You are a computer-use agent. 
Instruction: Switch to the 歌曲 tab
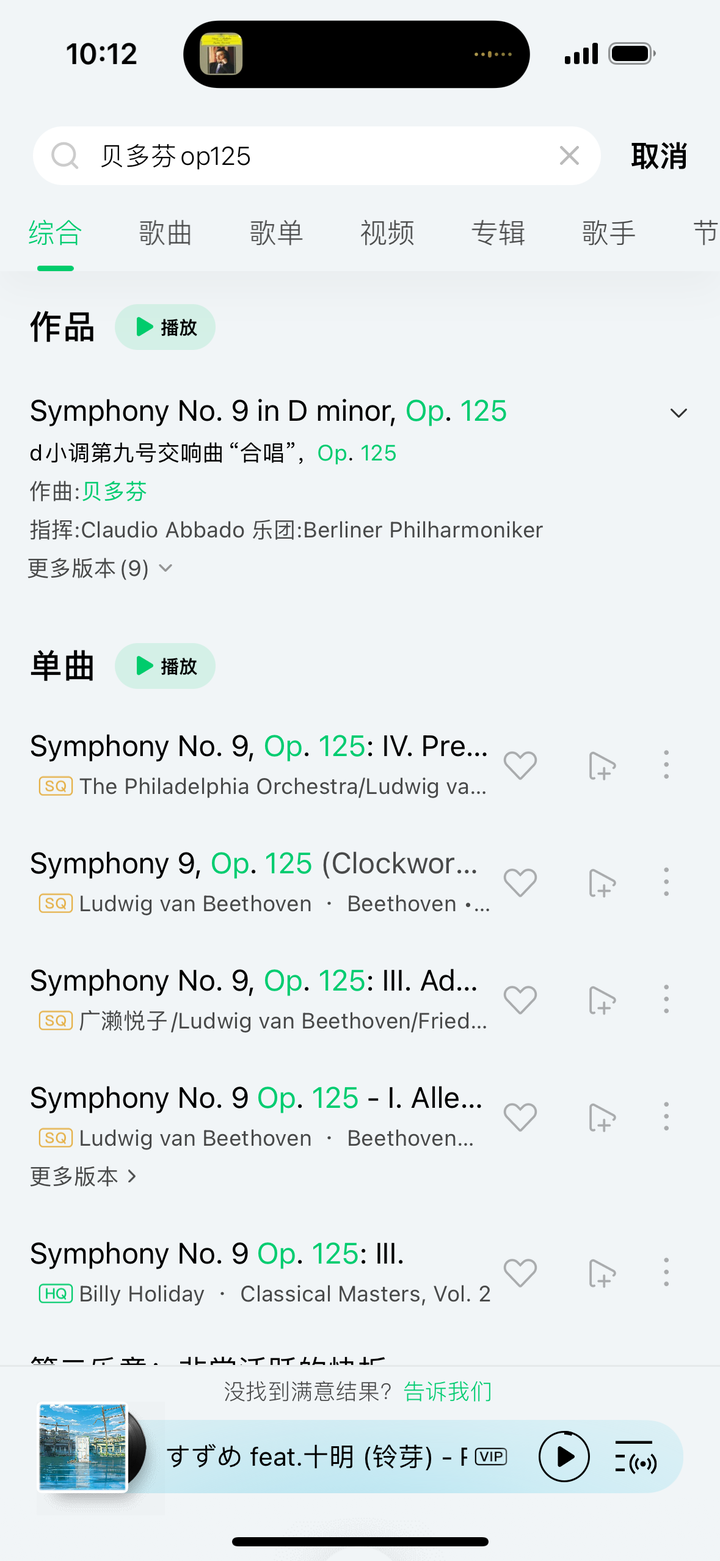pos(165,233)
